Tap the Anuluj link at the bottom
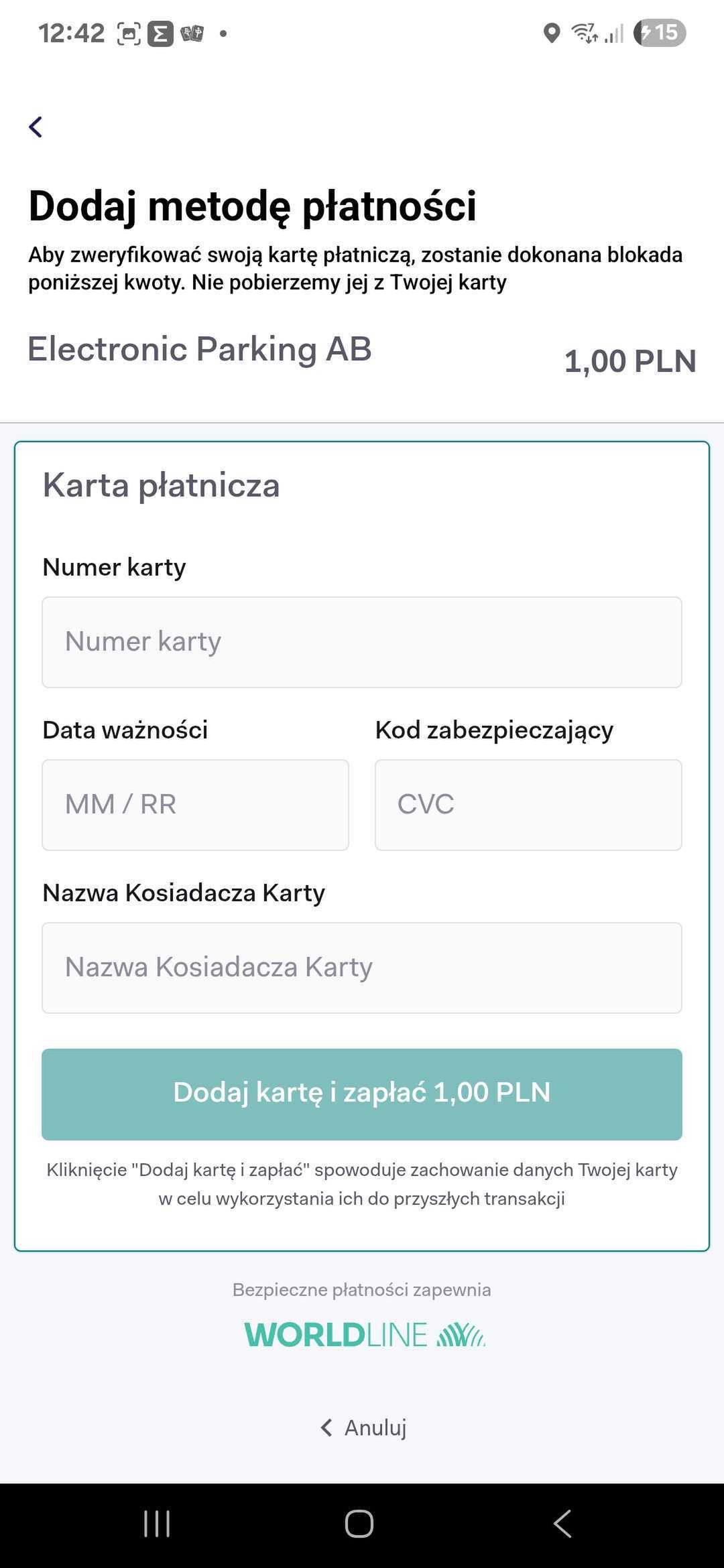 [375, 1427]
